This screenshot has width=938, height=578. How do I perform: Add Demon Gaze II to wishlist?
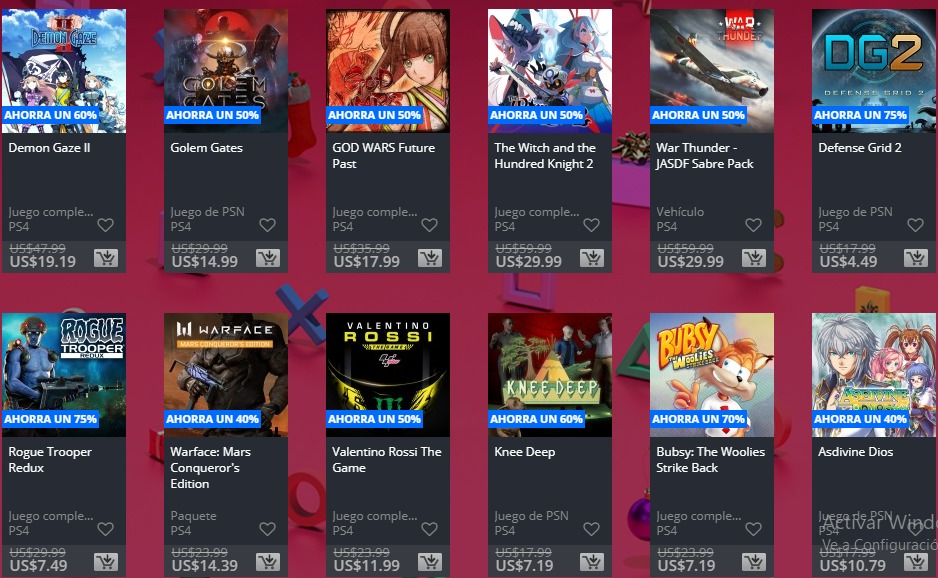(x=105, y=226)
